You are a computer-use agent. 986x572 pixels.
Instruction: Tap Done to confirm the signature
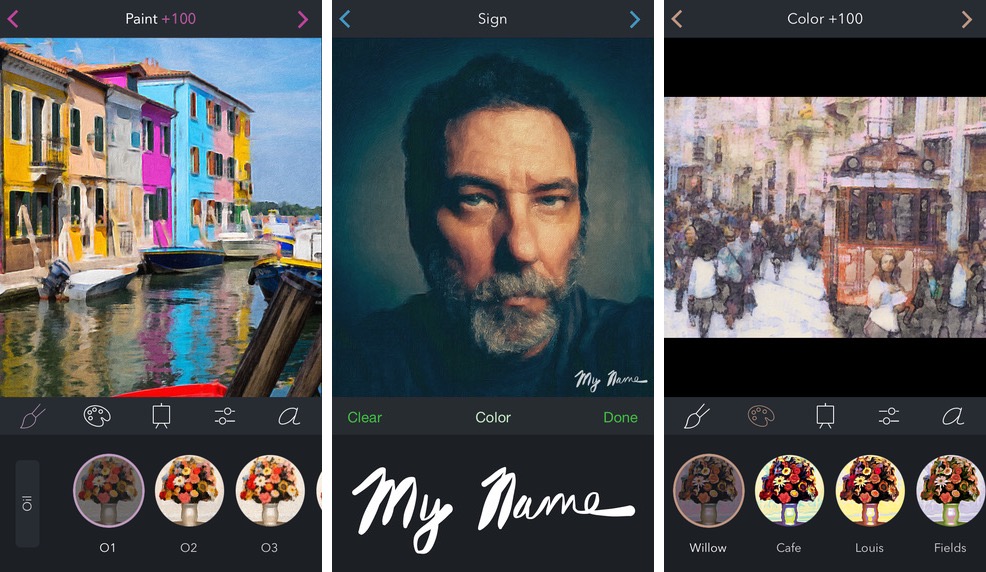620,417
